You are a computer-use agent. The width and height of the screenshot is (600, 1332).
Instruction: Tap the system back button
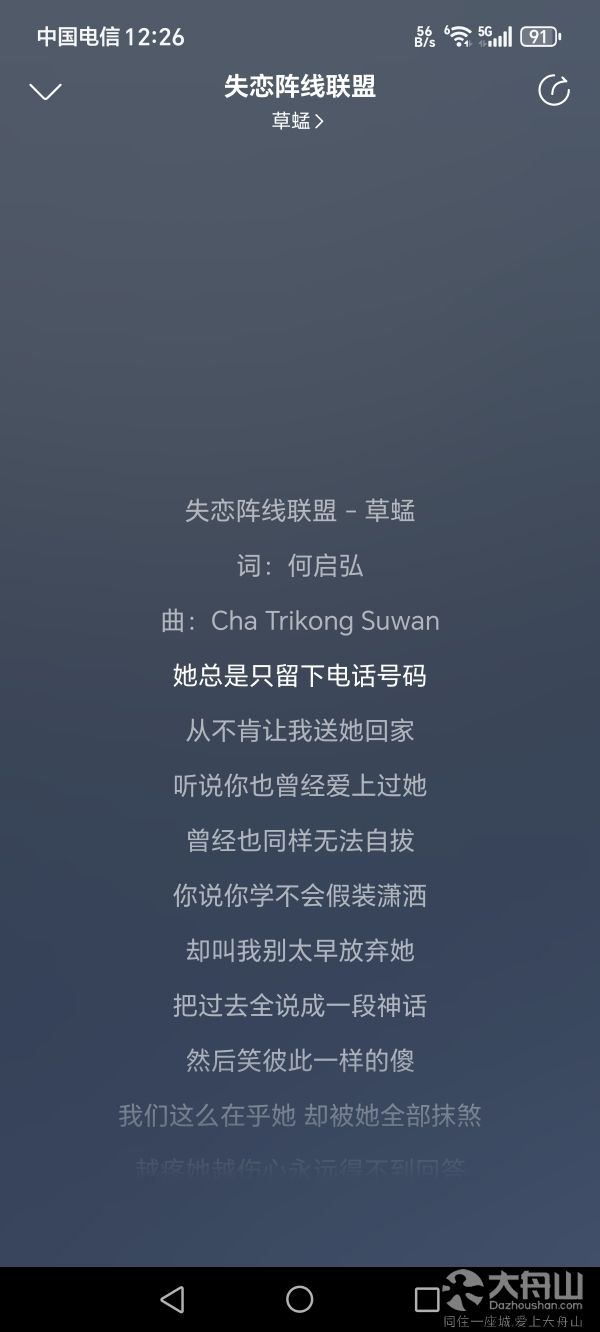pyautogui.click(x=172, y=1299)
